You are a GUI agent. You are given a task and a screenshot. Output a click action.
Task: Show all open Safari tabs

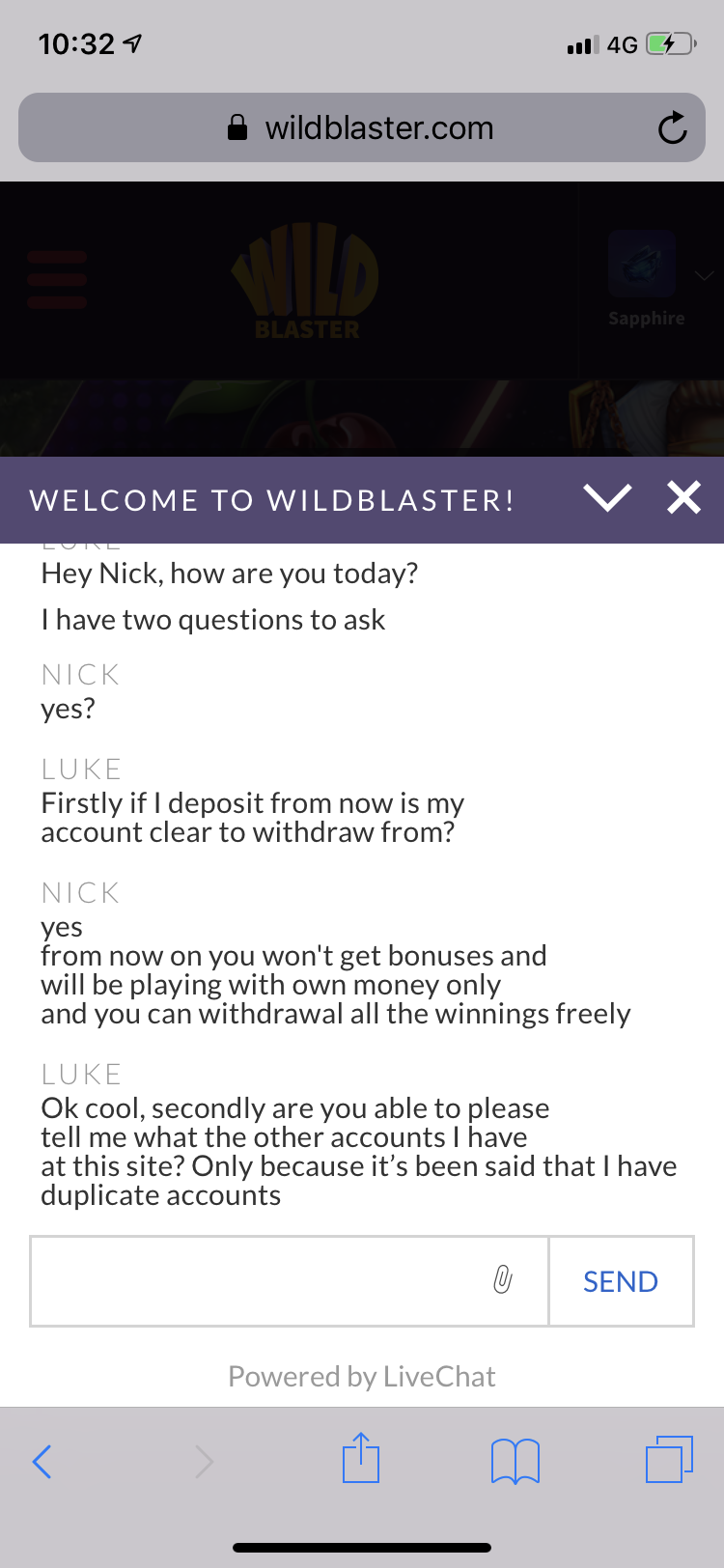[x=669, y=1459]
